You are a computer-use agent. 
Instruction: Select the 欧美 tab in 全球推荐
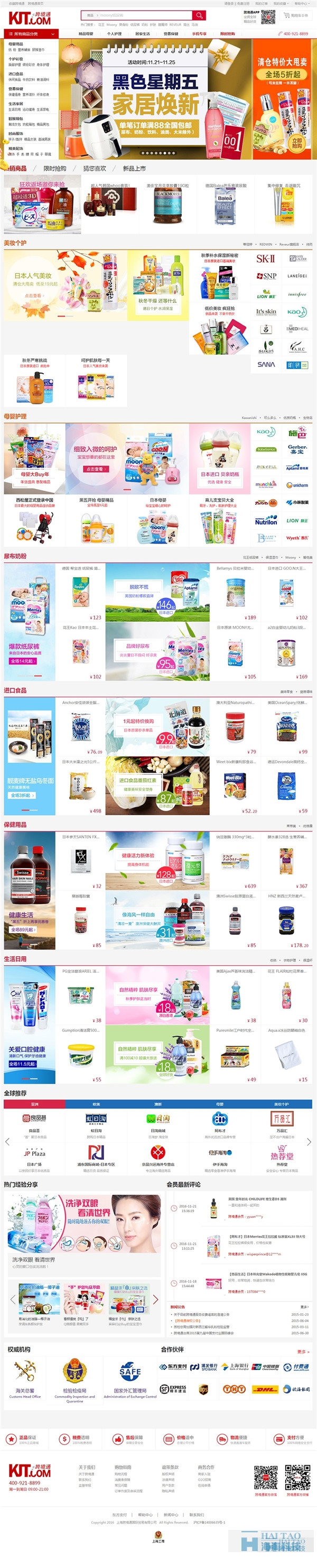pyautogui.click(x=96, y=1104)
